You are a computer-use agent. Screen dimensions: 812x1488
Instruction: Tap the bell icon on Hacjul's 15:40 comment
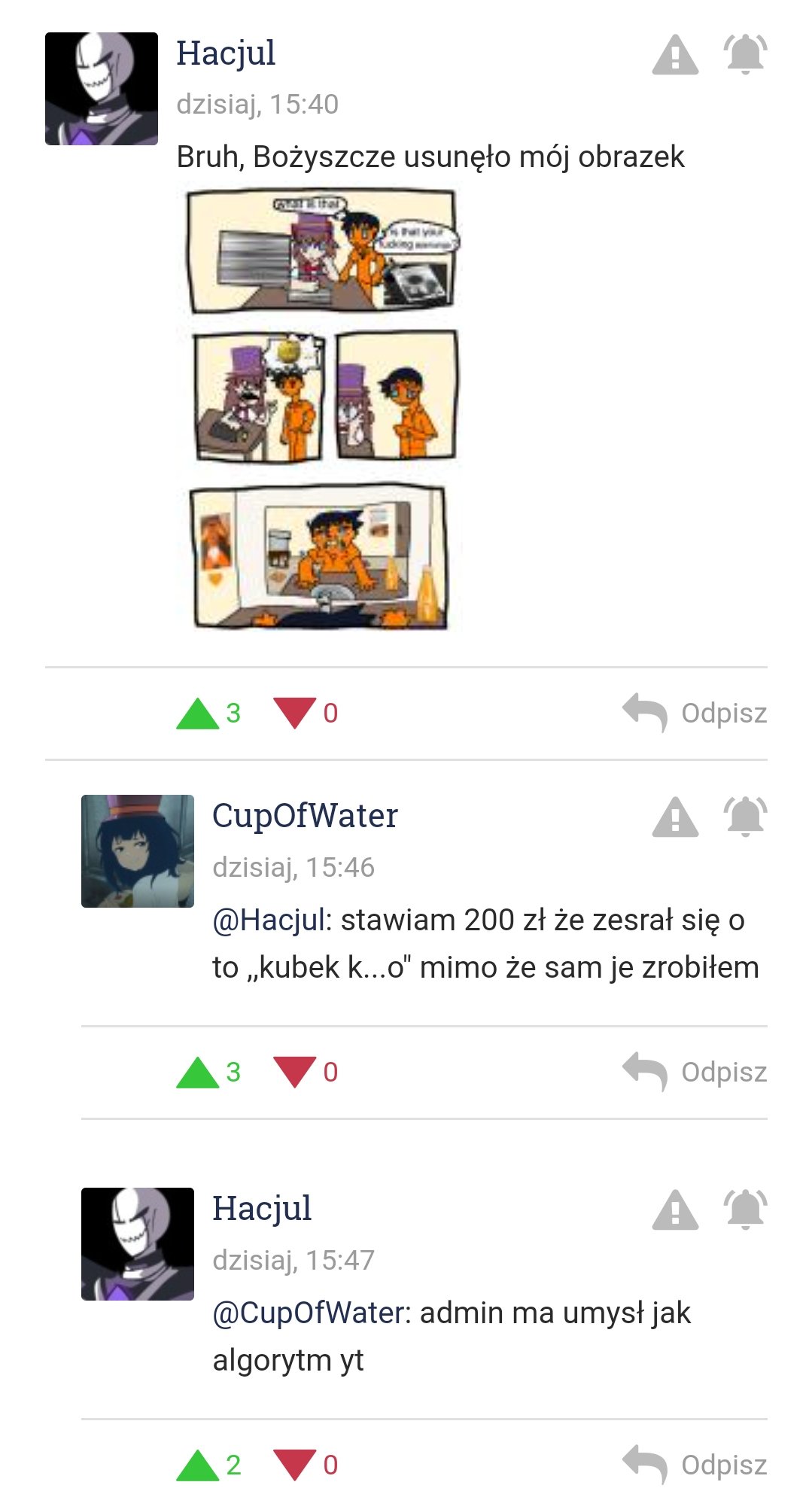[x=745, y=54]
